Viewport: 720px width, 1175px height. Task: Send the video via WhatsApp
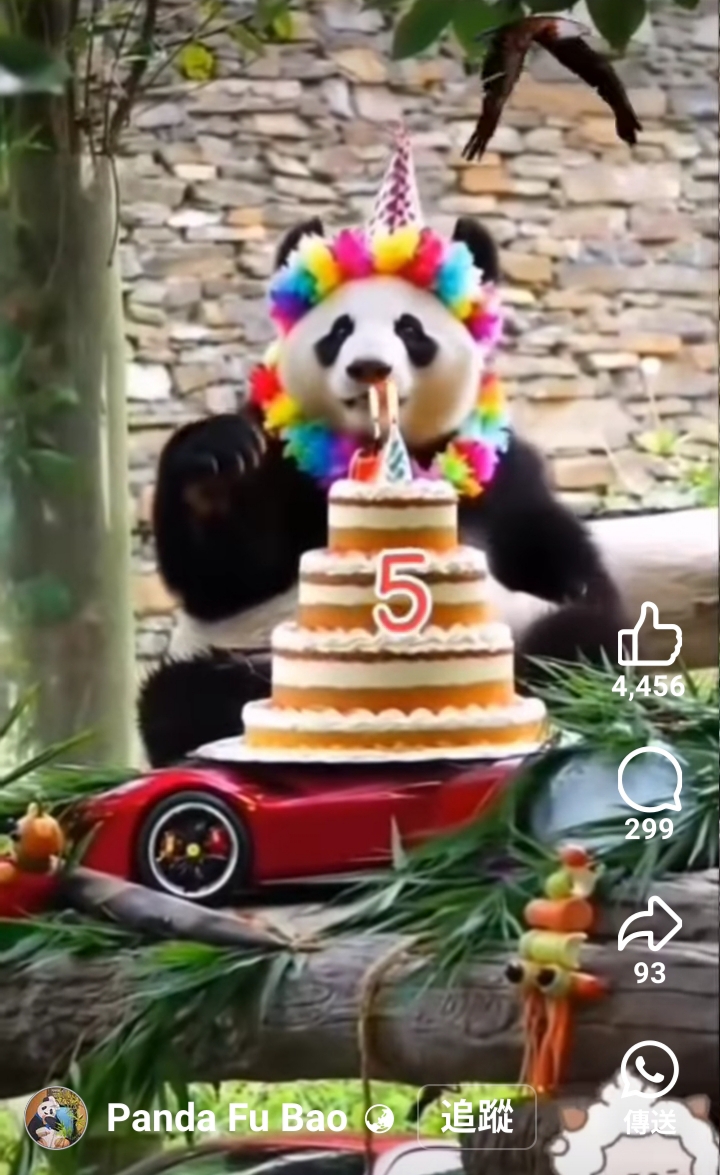[x=649, y=1070]
